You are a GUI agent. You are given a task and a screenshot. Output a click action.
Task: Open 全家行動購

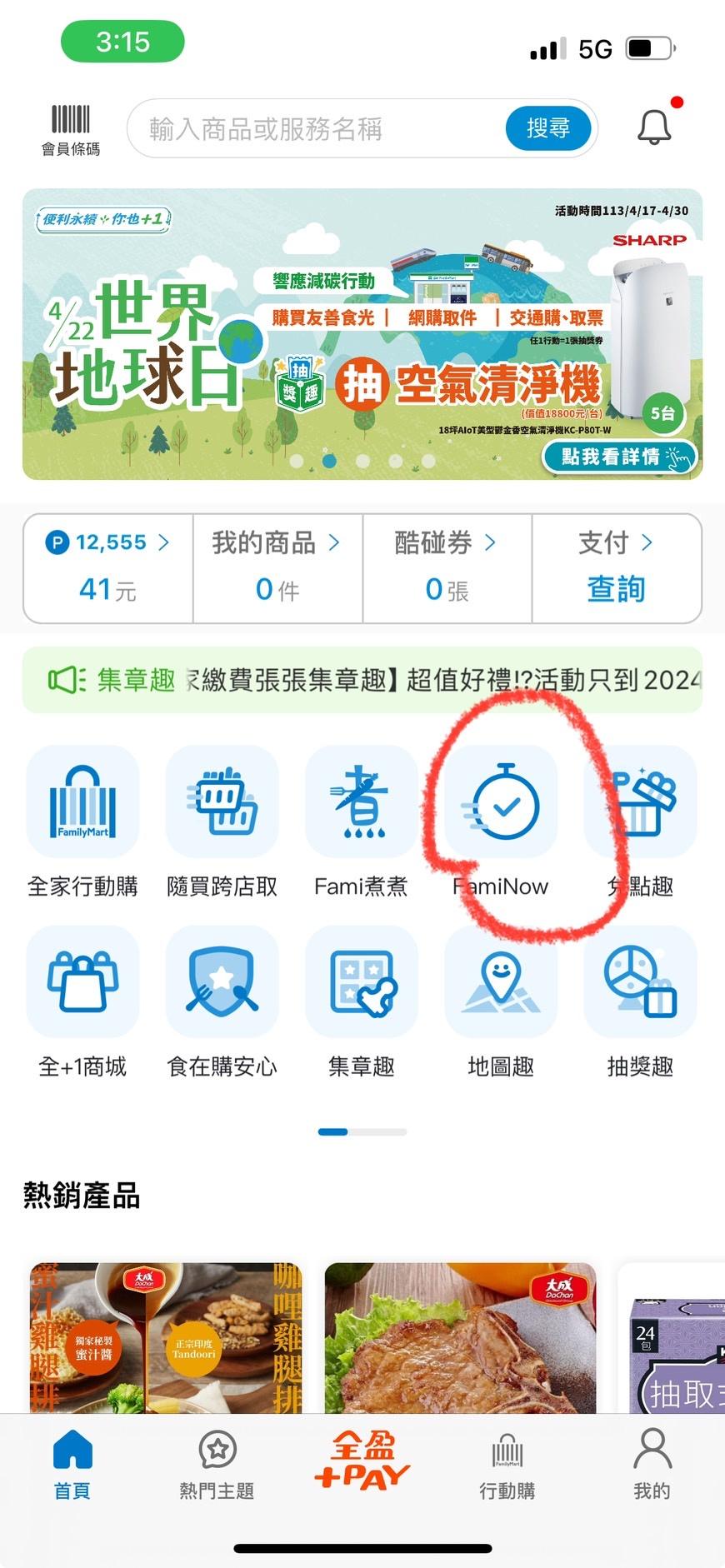82,820
